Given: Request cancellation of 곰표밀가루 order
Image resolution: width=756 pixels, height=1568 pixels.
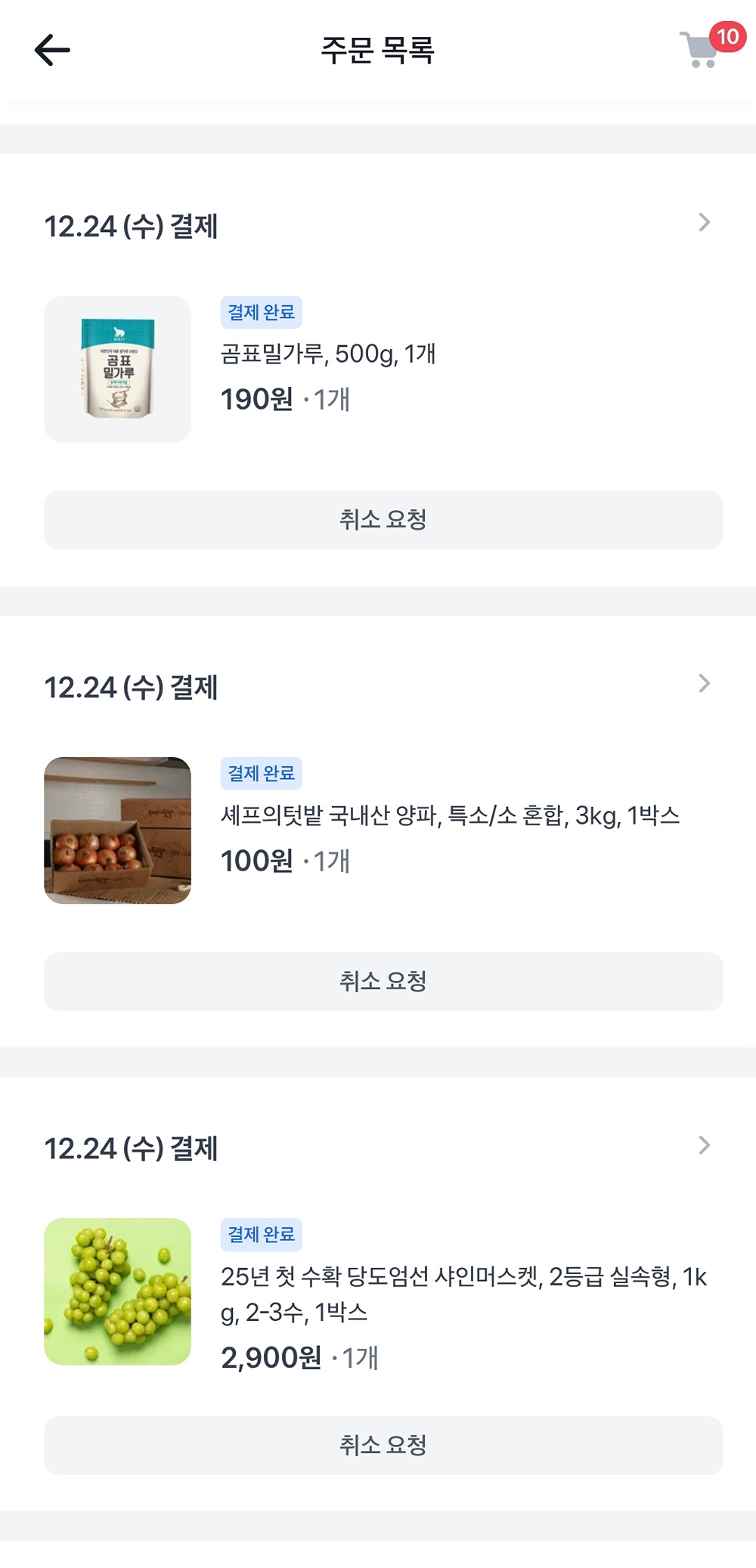Looking at the screenshot, I should 383,520.
